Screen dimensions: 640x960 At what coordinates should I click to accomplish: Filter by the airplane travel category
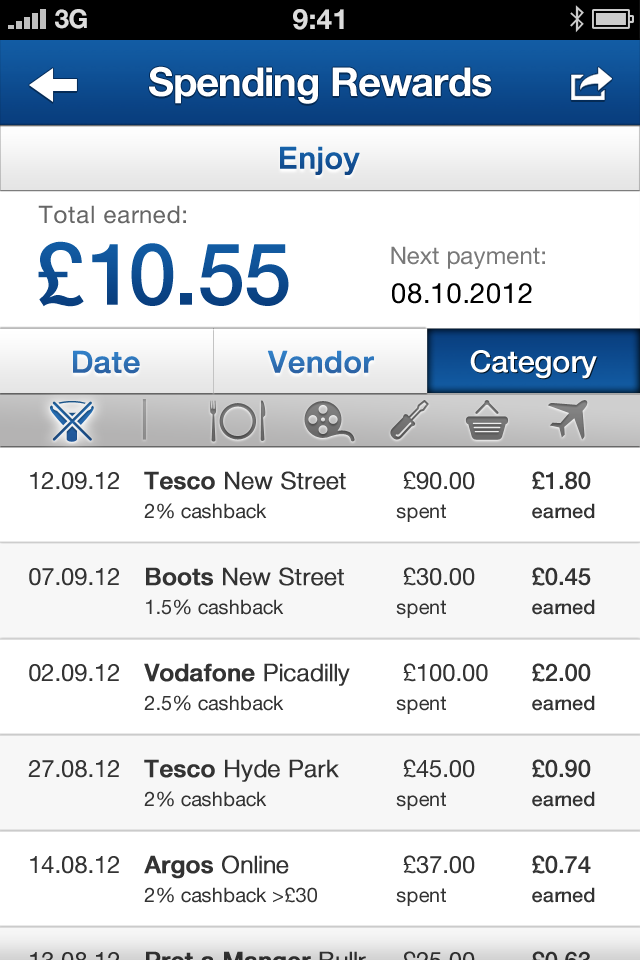(x=569, y=421)
